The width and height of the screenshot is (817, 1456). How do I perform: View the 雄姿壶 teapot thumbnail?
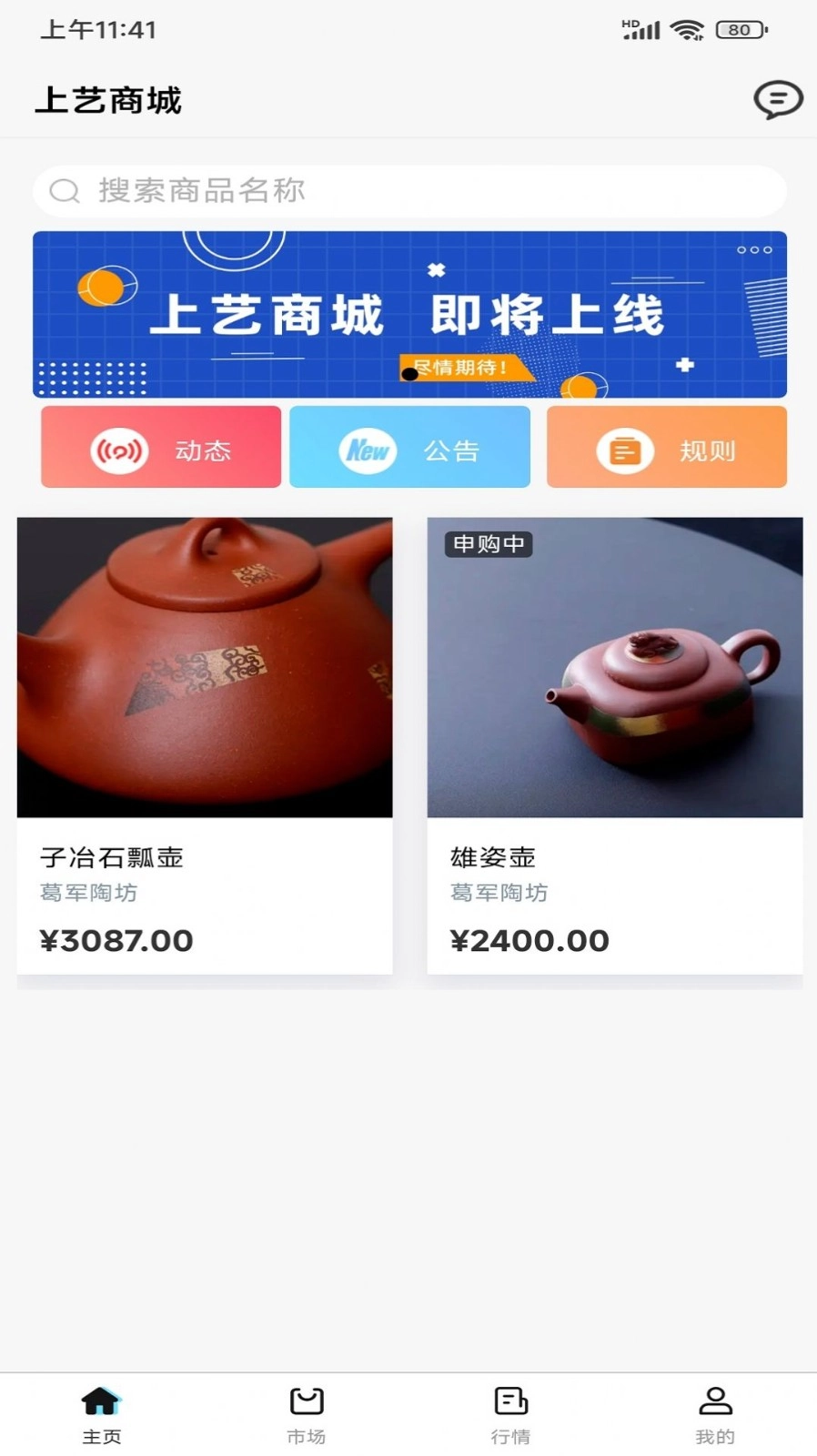pos(615,666)
